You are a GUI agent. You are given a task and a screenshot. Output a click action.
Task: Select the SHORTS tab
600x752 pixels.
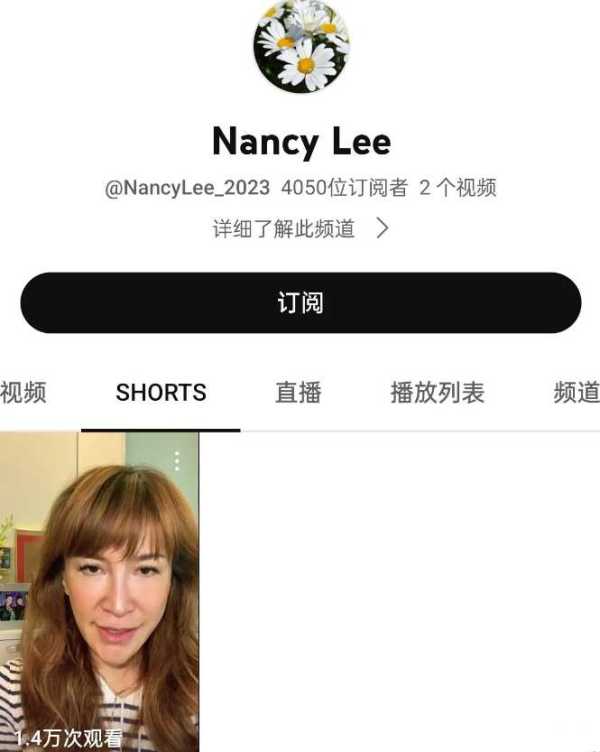pos(161,393)
